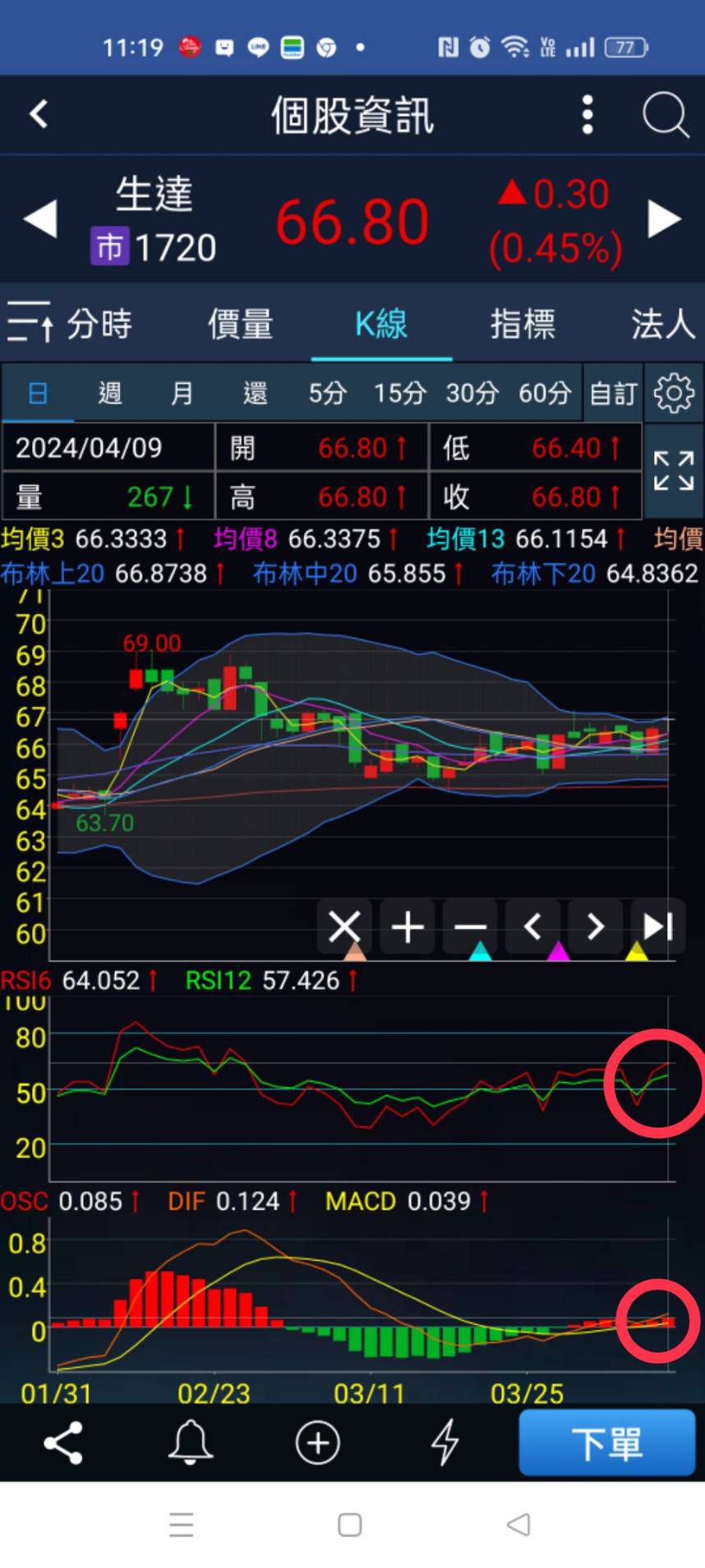Close the chart crosshair controls with X

pyautogui.click(x=344, y=927)
